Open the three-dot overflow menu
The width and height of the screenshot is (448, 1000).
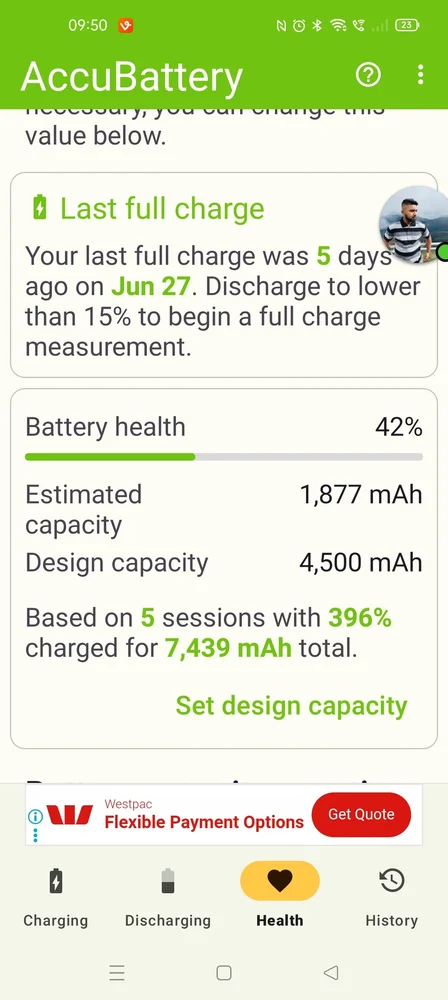pos(420,75)
